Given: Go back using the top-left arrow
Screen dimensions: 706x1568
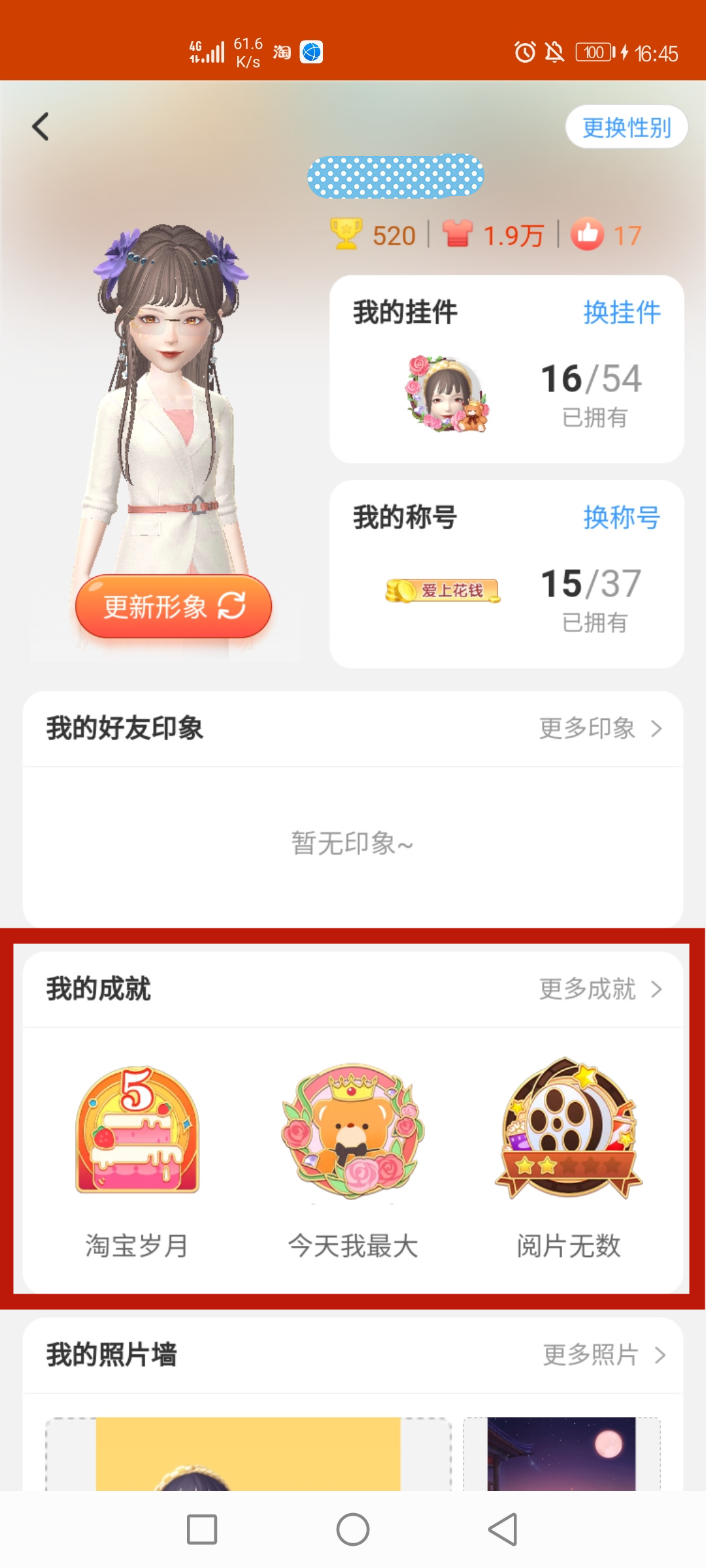Looking at the screenshot, I should tap(41, 127).
